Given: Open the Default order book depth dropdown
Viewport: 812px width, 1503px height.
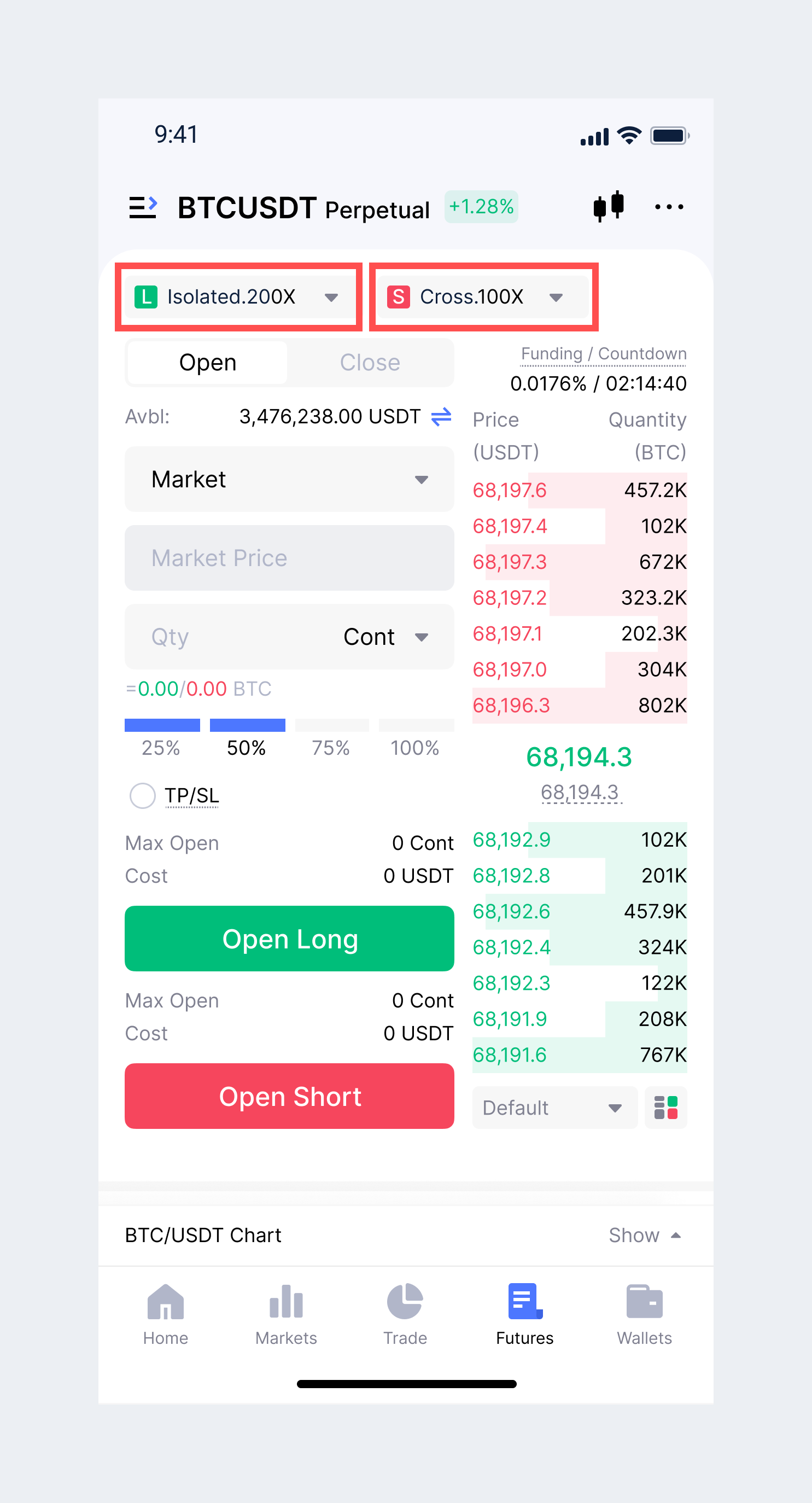Looking at the screenshot, I should click(554, 1108).
